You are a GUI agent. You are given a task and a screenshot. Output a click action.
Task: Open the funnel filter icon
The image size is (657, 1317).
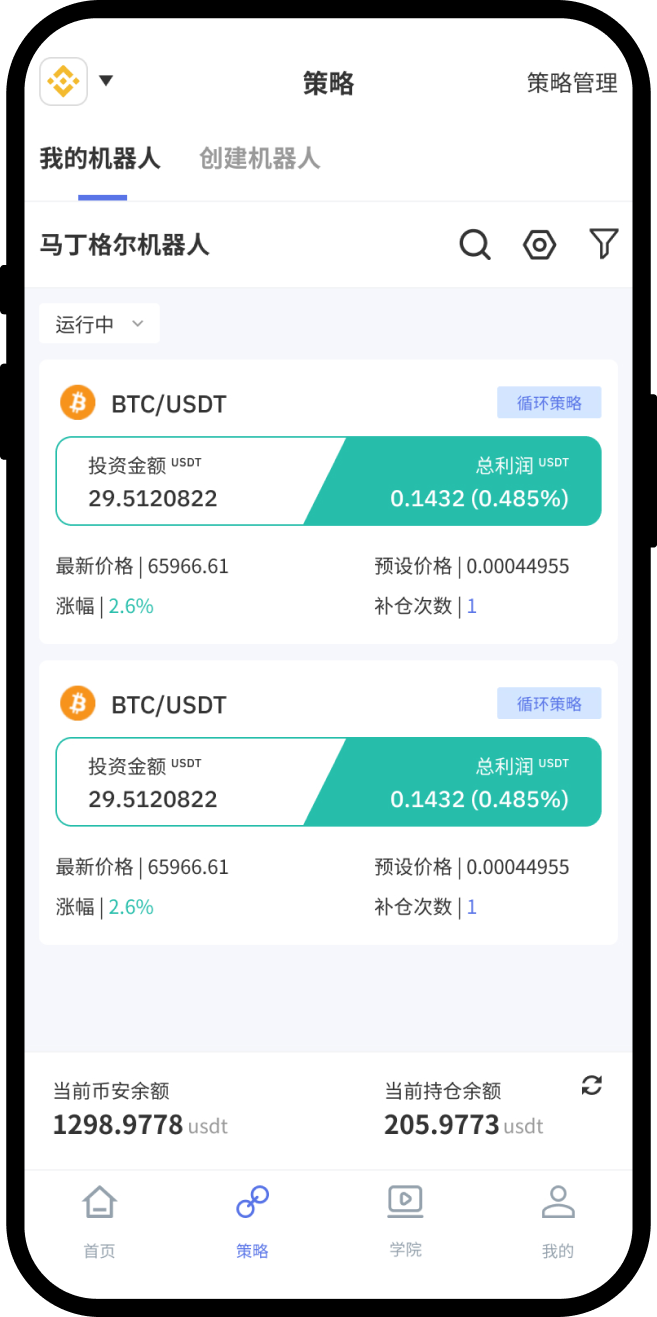604,243
